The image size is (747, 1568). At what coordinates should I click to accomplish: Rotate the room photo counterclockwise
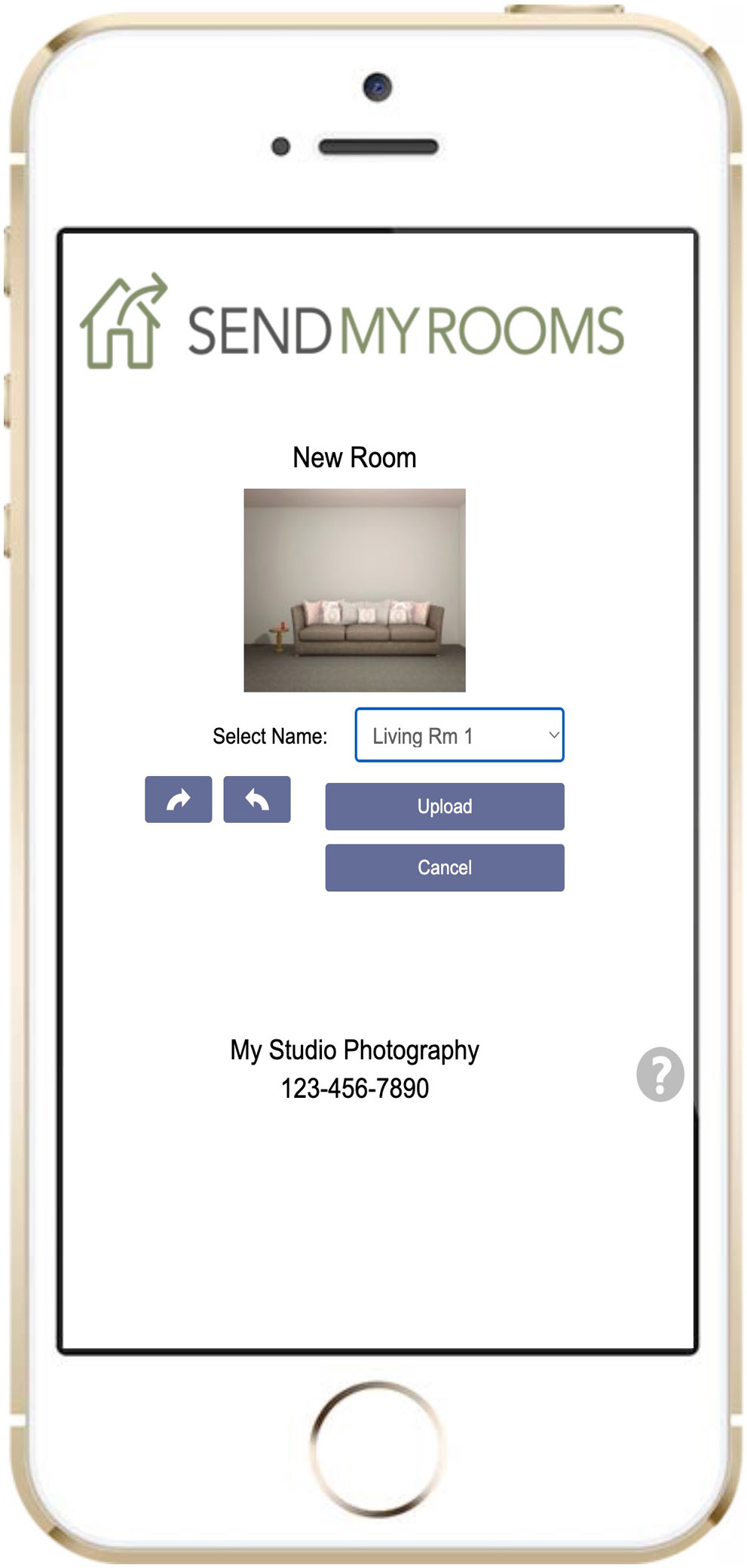pos(256,799)
